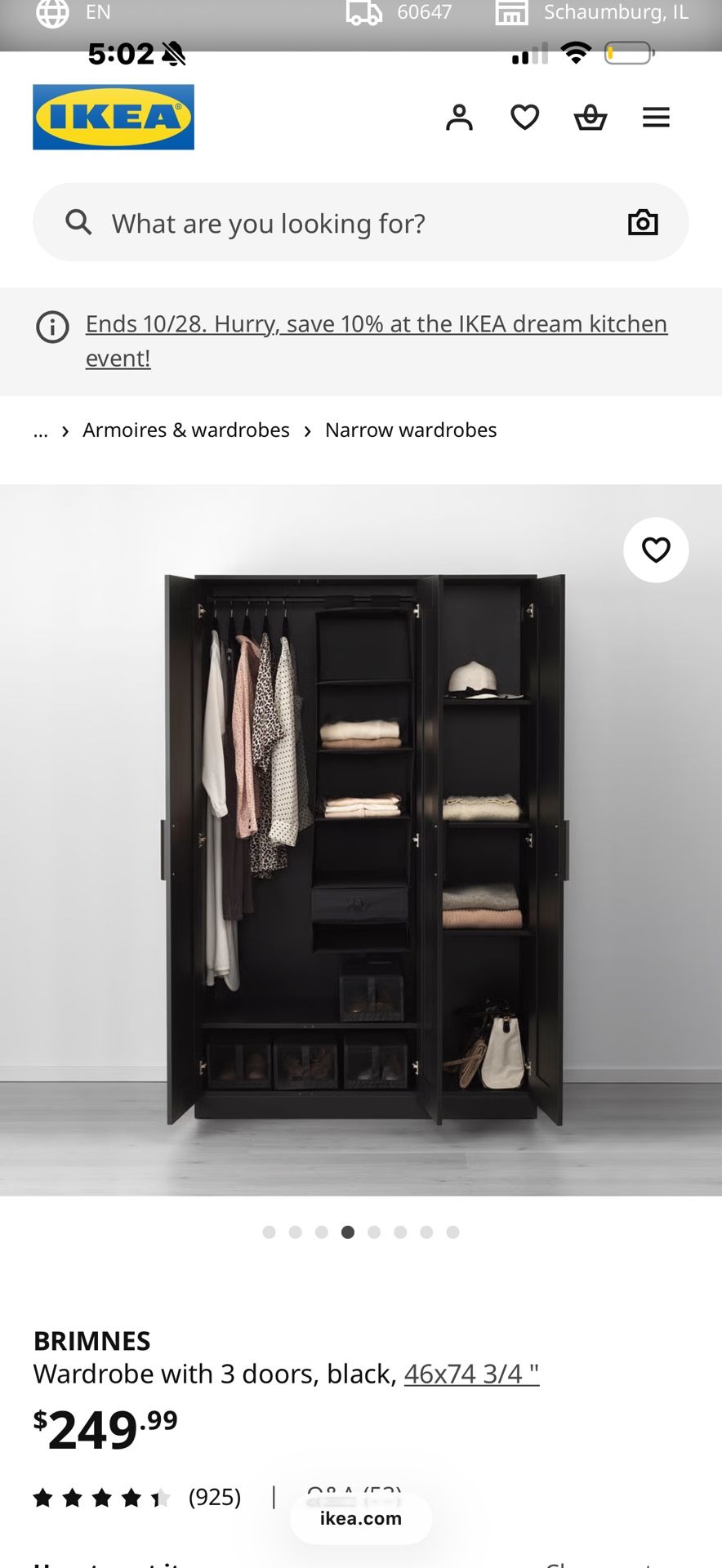This screenshot has width=722, height=1568.
Task: Tap the info icon next to promotion banner
Action: tap(51, 327)
